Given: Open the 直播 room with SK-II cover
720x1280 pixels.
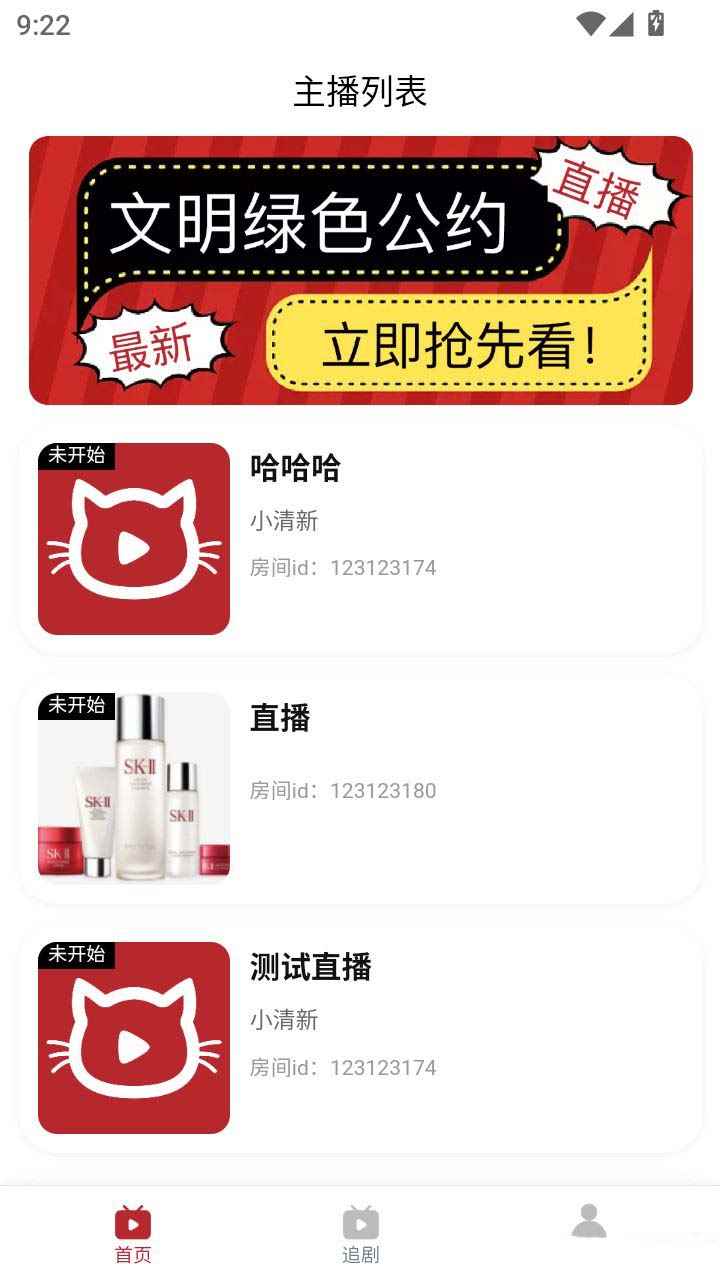Looking at the screenshot, I should pyautogui.click(x=360, y=788).
